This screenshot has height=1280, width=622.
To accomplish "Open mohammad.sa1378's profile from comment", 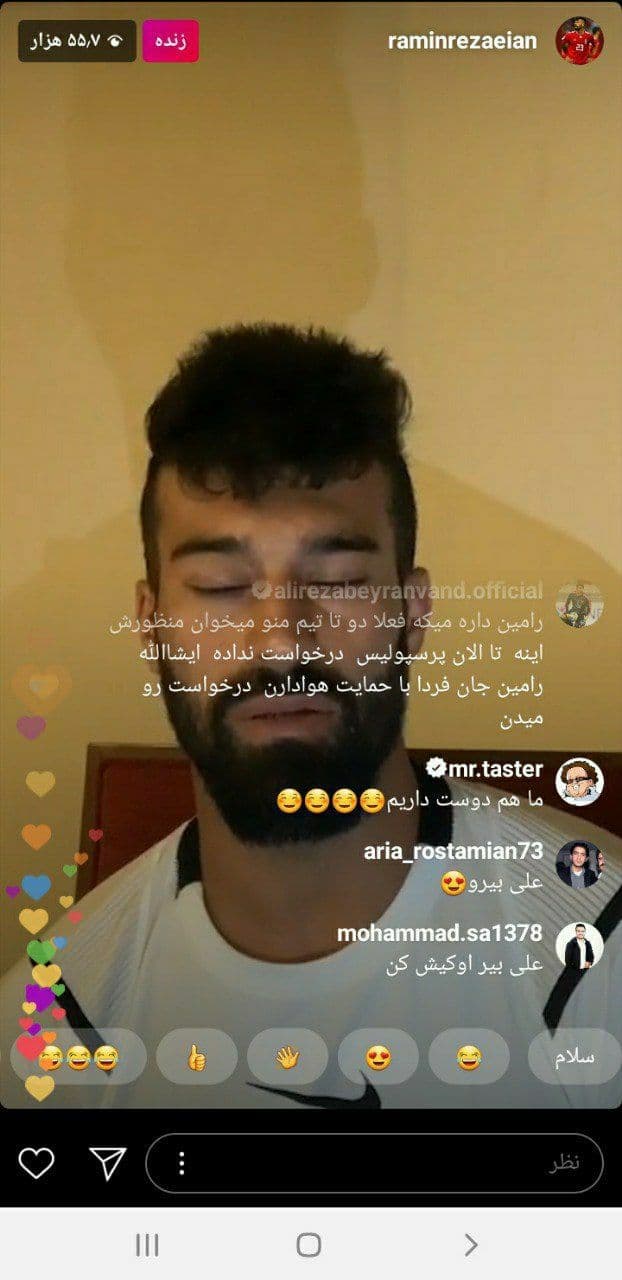I will click(x=579, y=946).
